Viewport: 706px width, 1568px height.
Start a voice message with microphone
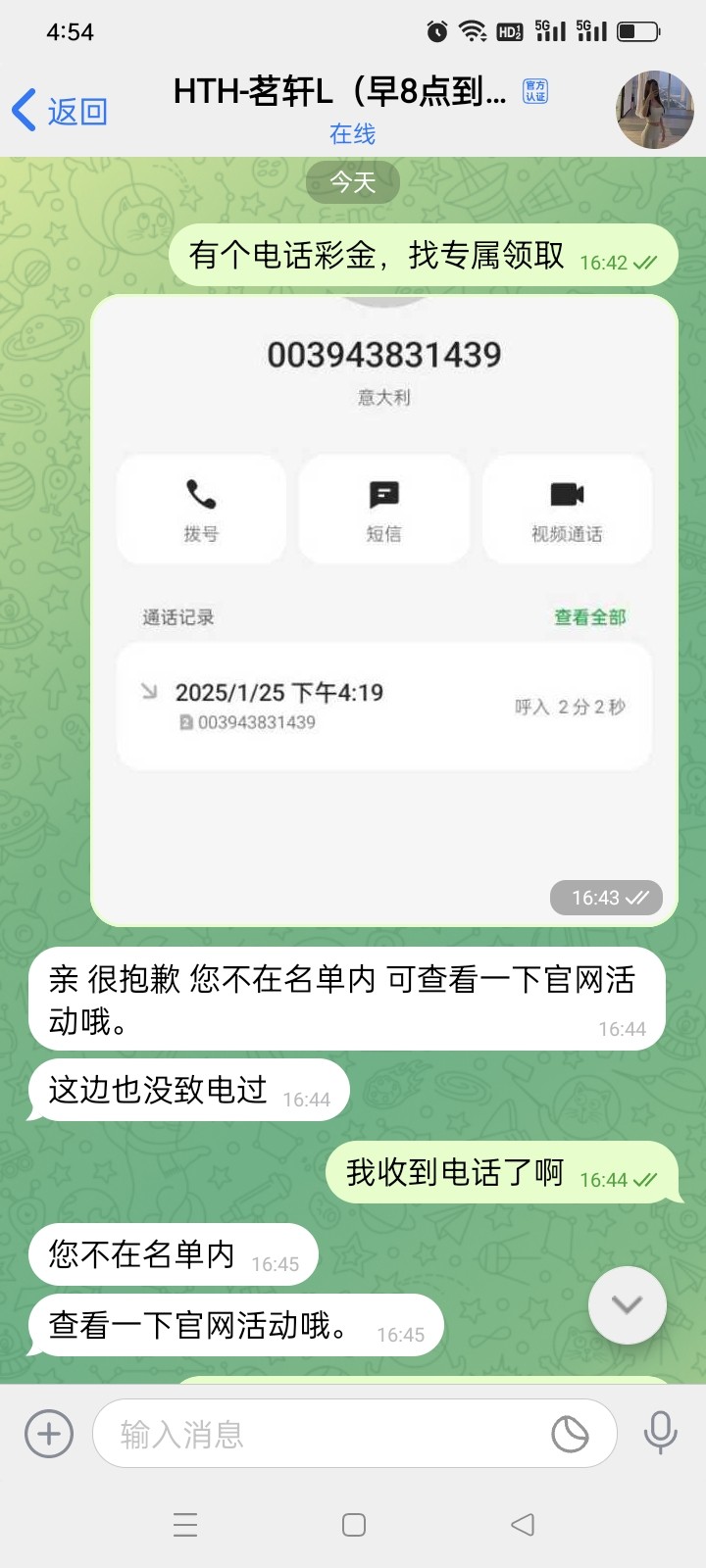click(x=660, y=1434)
